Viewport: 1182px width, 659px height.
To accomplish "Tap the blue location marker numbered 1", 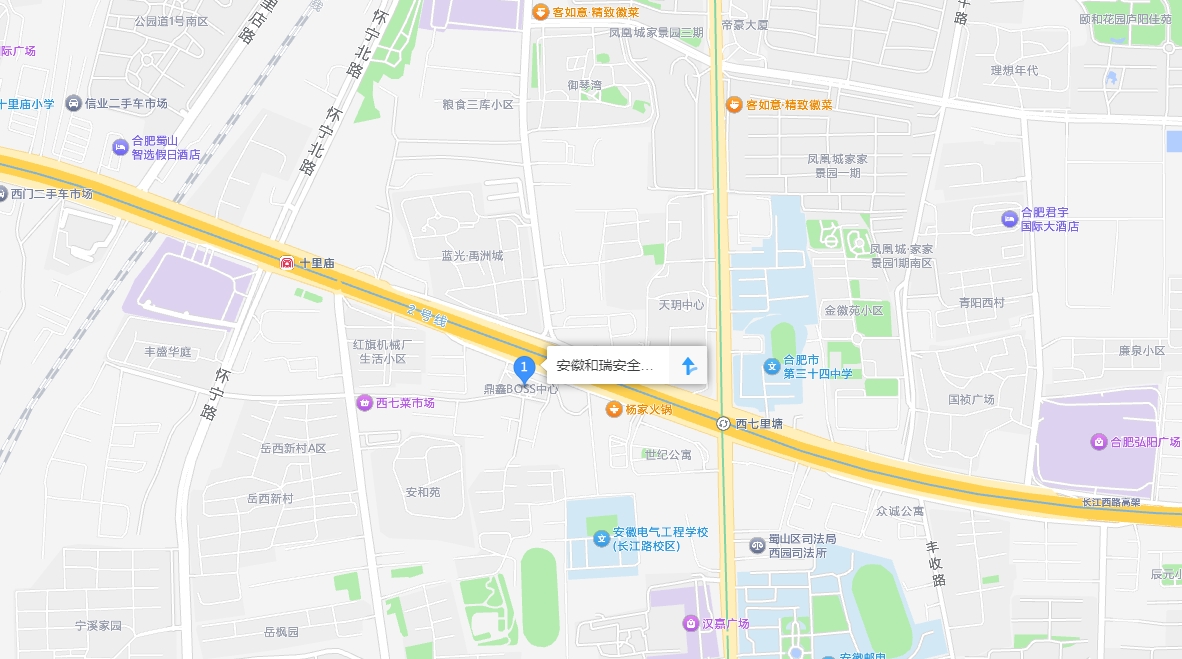I will tap(523, 369).
